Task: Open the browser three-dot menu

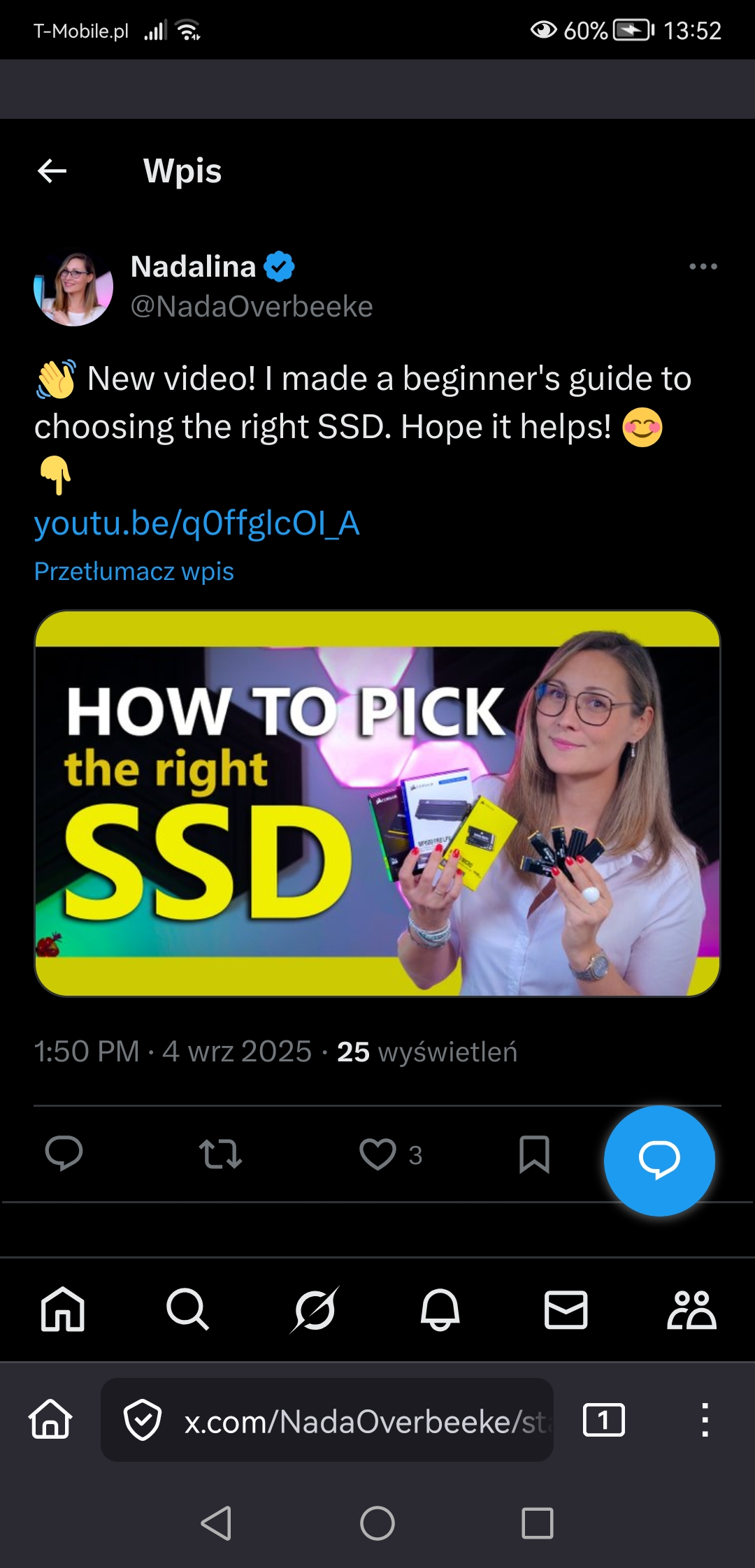Action: 705,1420
